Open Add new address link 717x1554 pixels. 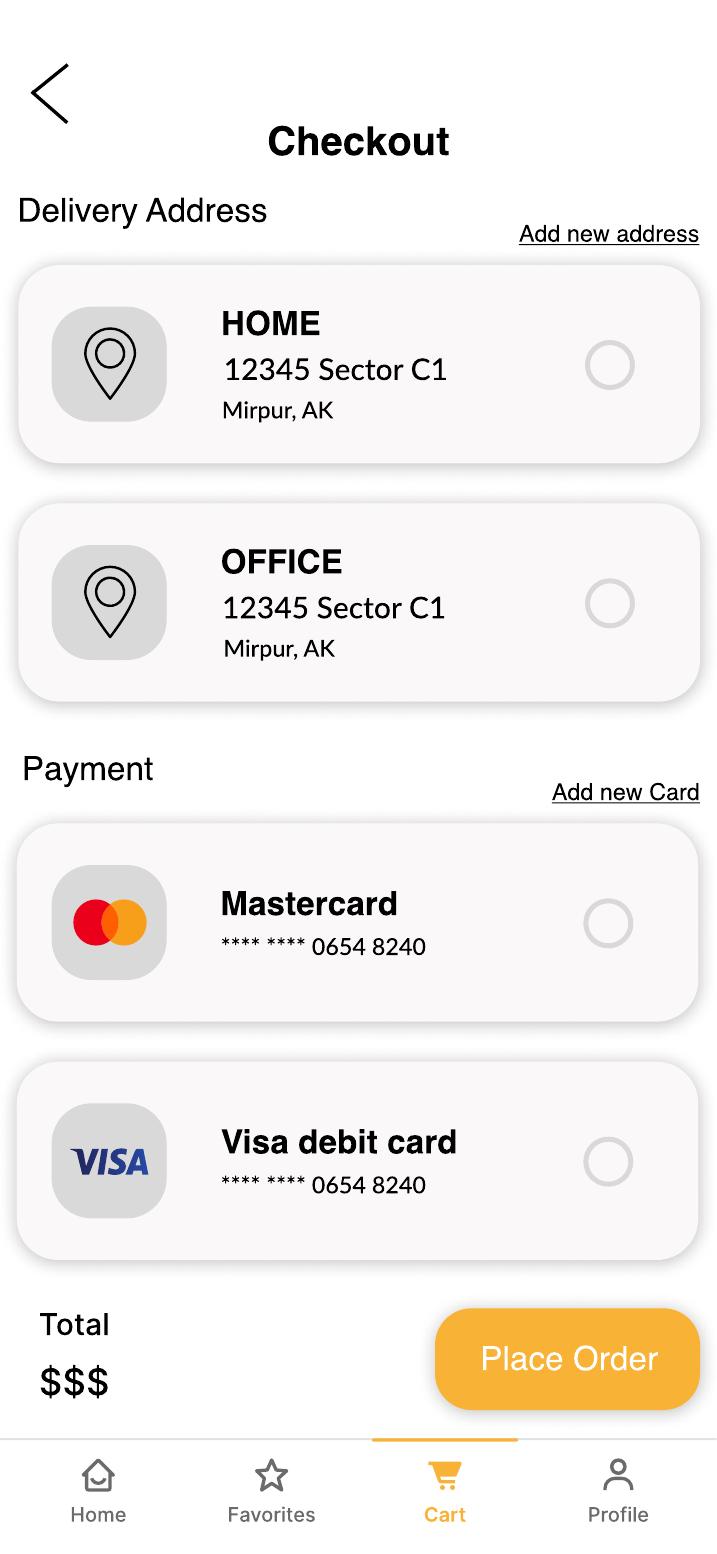(x=608, y=234)
